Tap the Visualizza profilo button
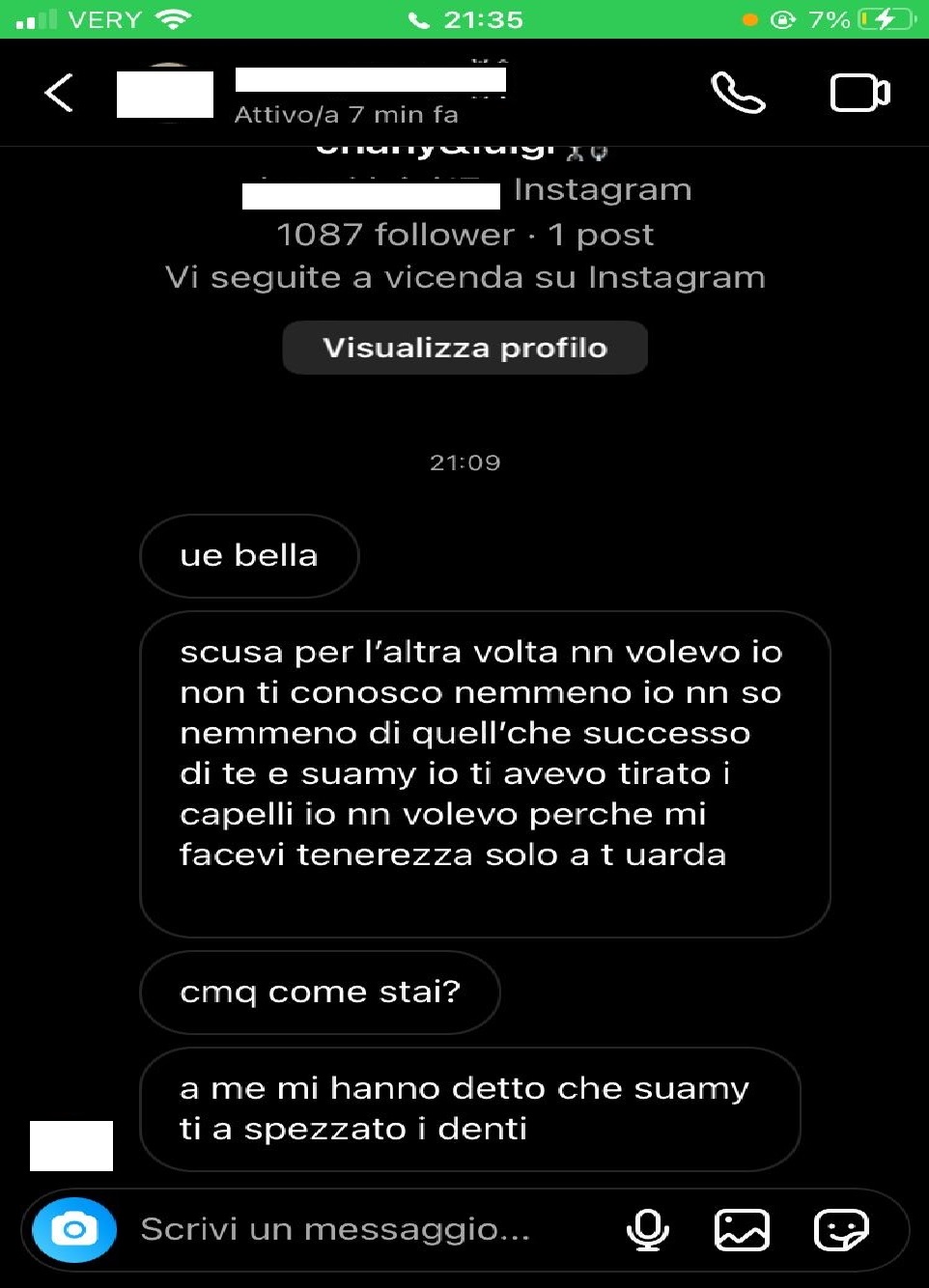Screen dimensions: 929x1288 click(x=464, y=348)
